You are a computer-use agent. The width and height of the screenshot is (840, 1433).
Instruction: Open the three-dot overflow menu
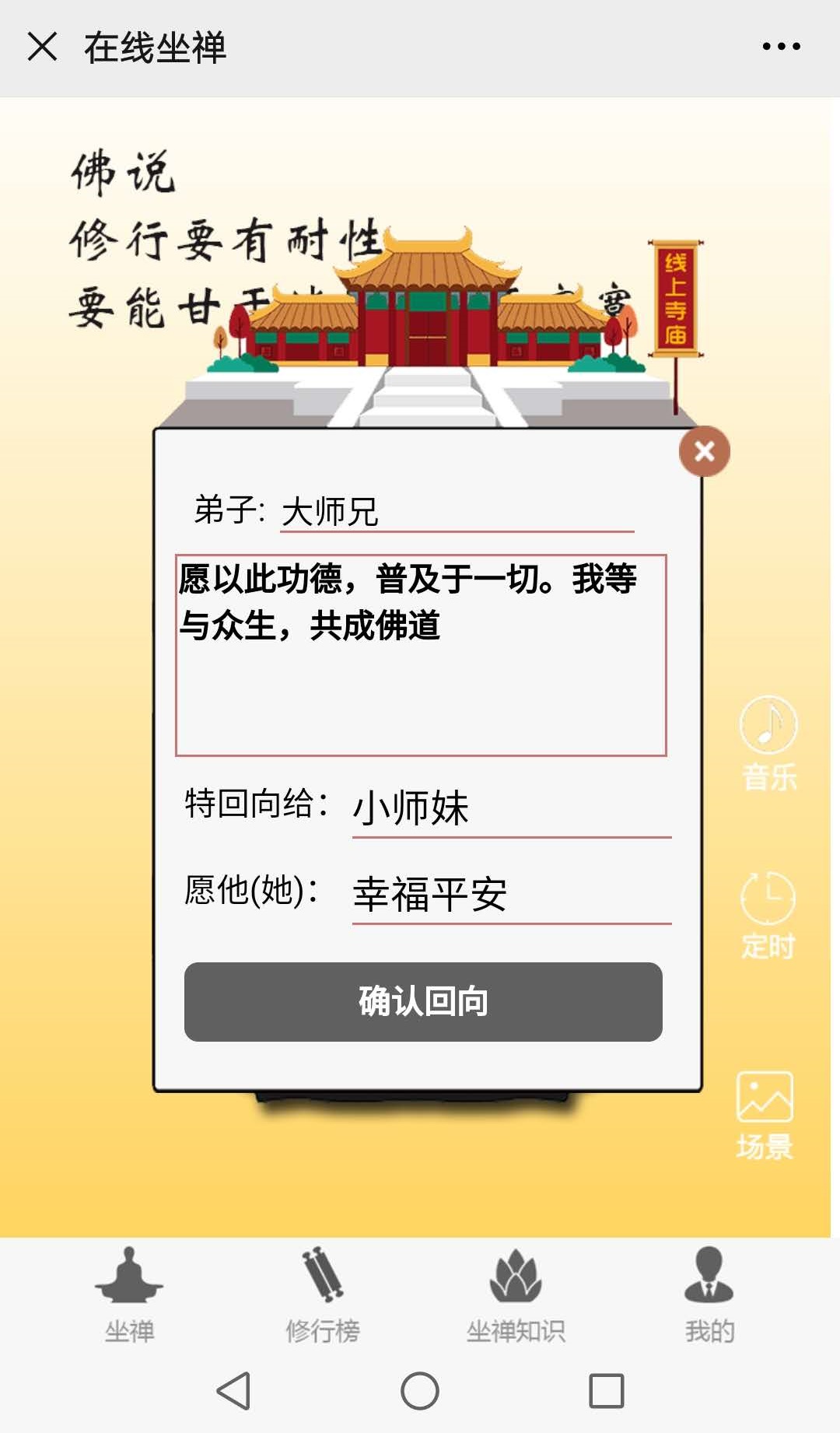pos(781,47)
